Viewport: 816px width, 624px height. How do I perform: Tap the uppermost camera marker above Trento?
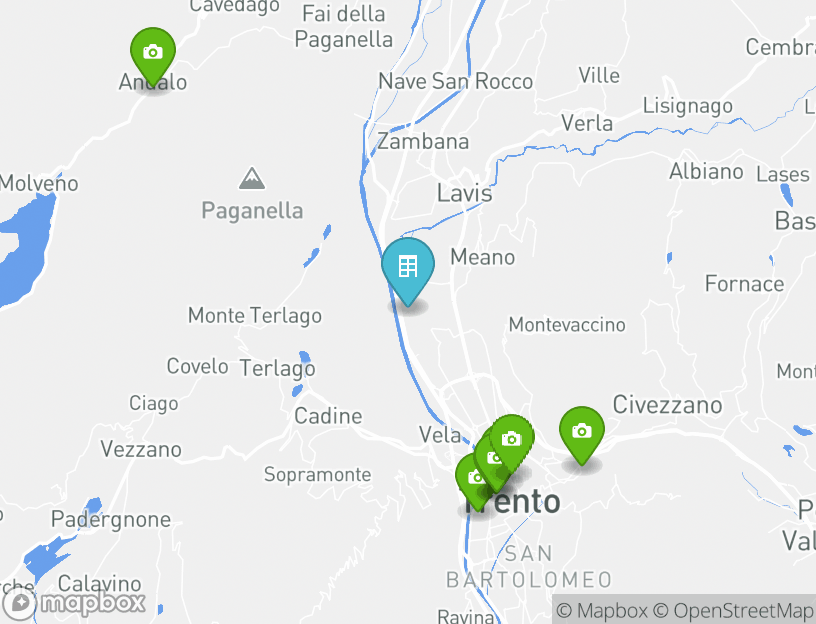click(513, 438)
